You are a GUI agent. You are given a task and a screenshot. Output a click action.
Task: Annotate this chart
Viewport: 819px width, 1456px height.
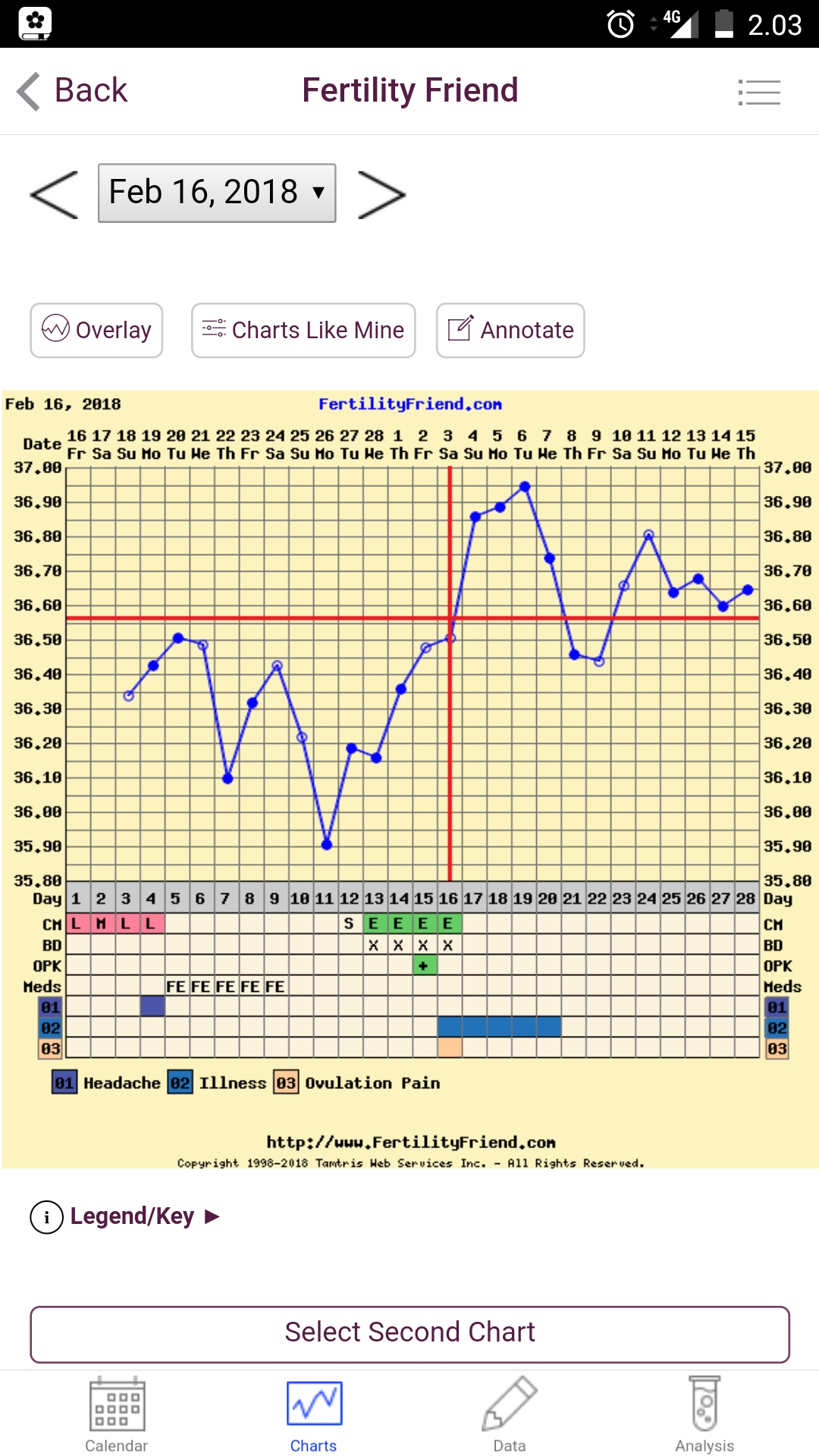click(x=510, y=330)
